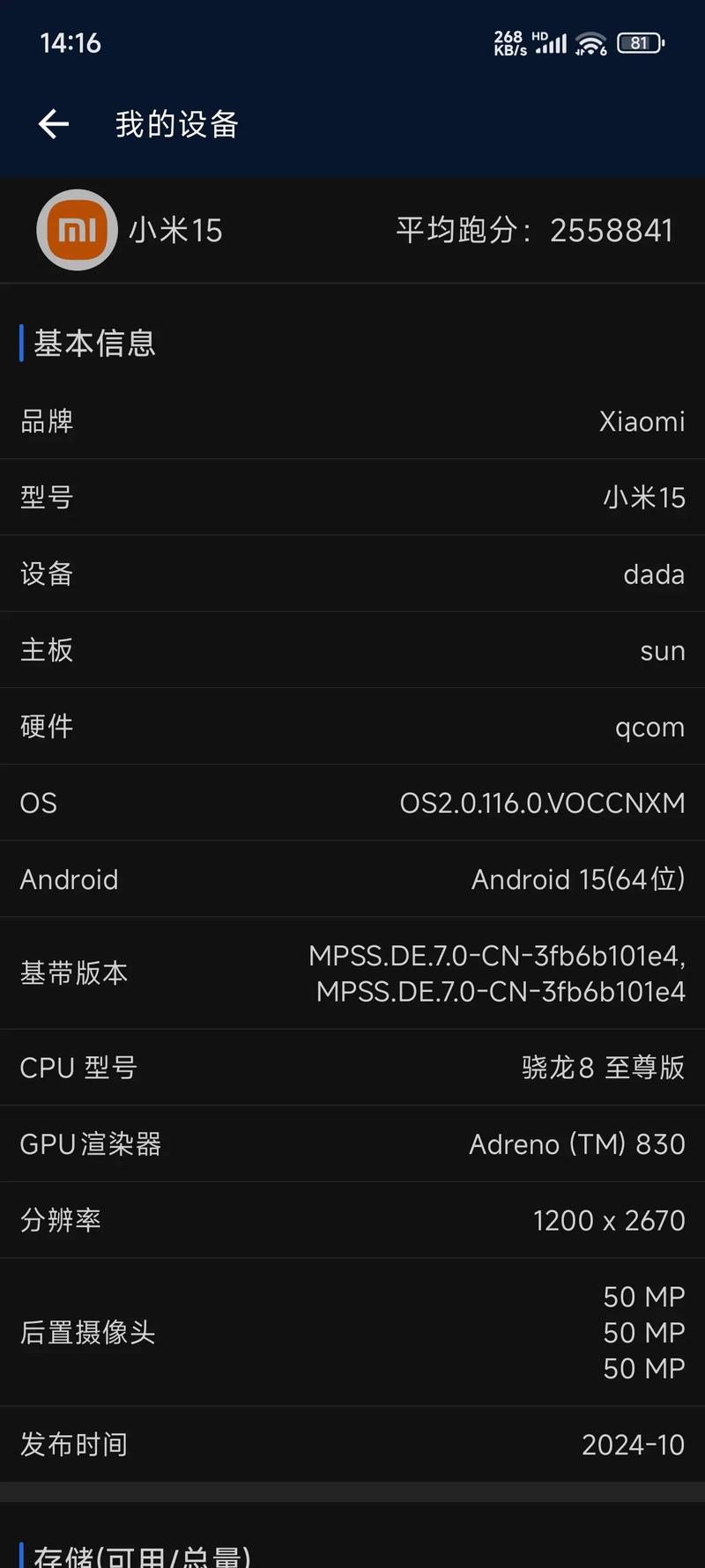Tap the GPU 渲染器 Adreno 830 value
This screenshot has width=705, height=1568.
[577, 1143]
